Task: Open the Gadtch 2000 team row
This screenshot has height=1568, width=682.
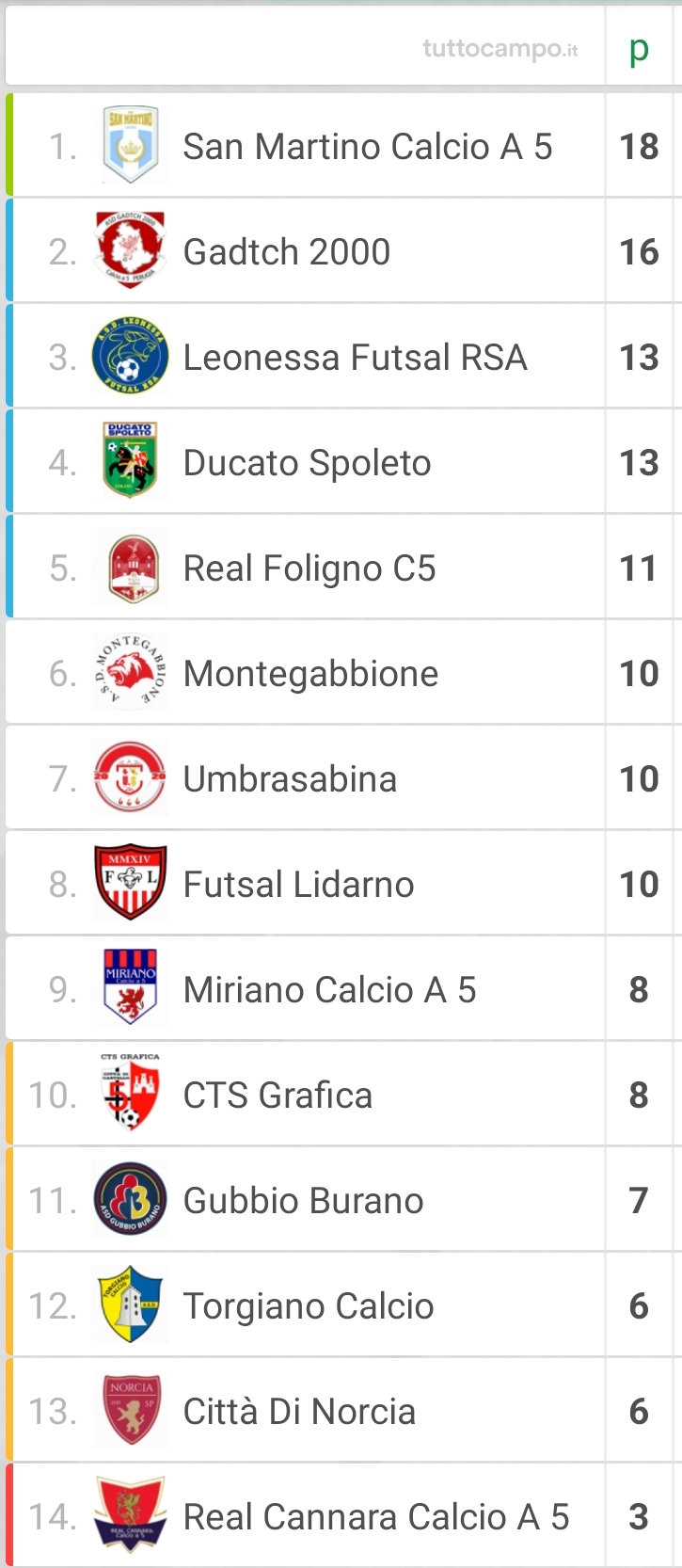Action: [343, 251]
